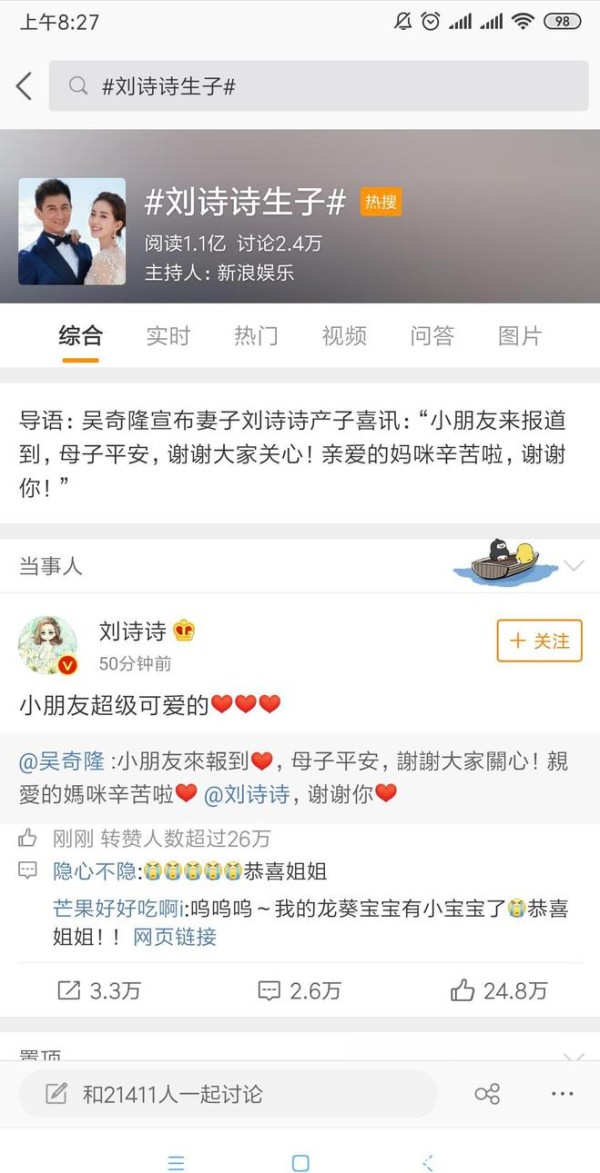Viewport: 600px width, 1173px height.
Task: Tap the search box with #刘诗诗生子#
Action: pos(318,86)
